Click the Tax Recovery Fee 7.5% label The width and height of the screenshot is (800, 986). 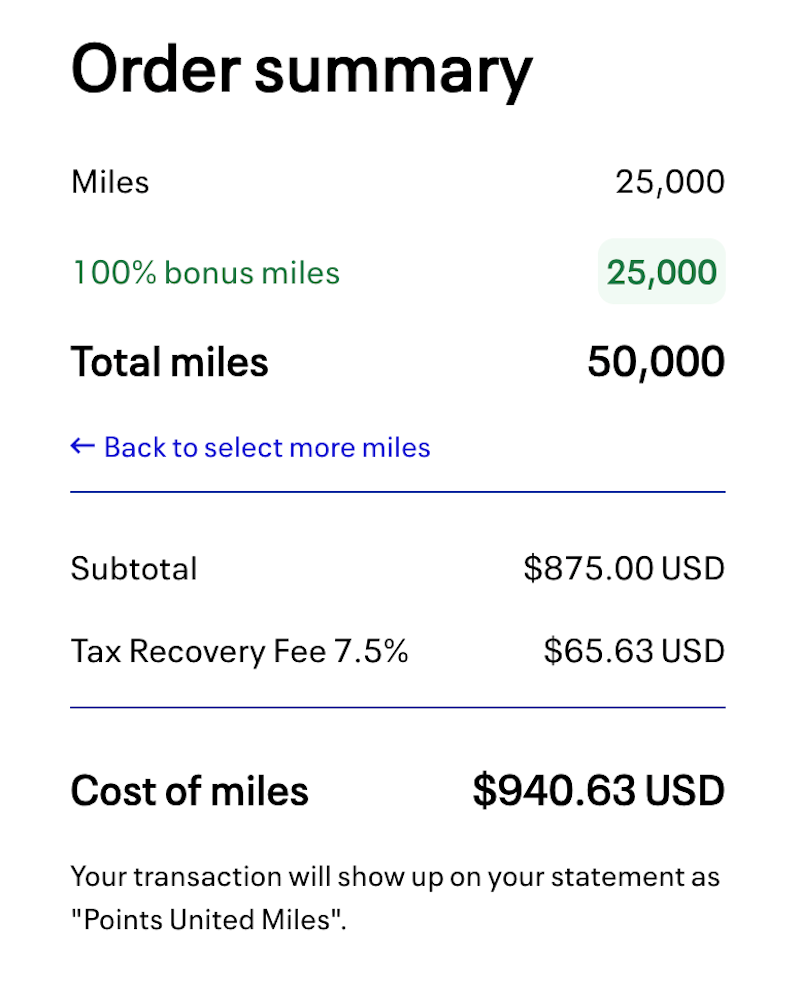point(240,651)
